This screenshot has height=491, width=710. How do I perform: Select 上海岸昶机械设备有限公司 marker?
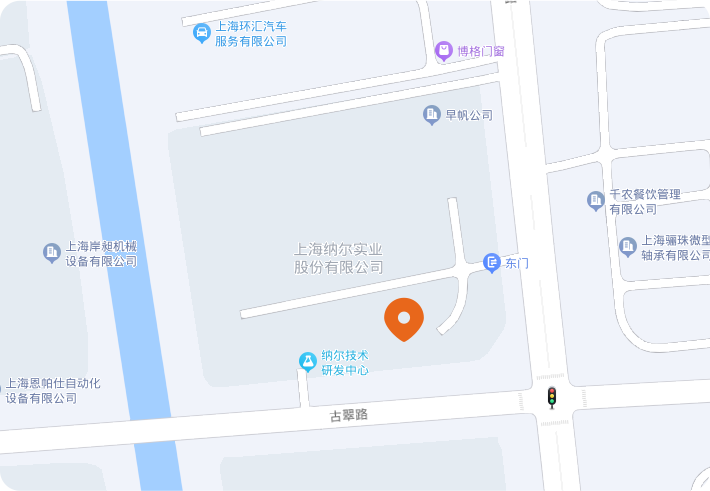52,253
